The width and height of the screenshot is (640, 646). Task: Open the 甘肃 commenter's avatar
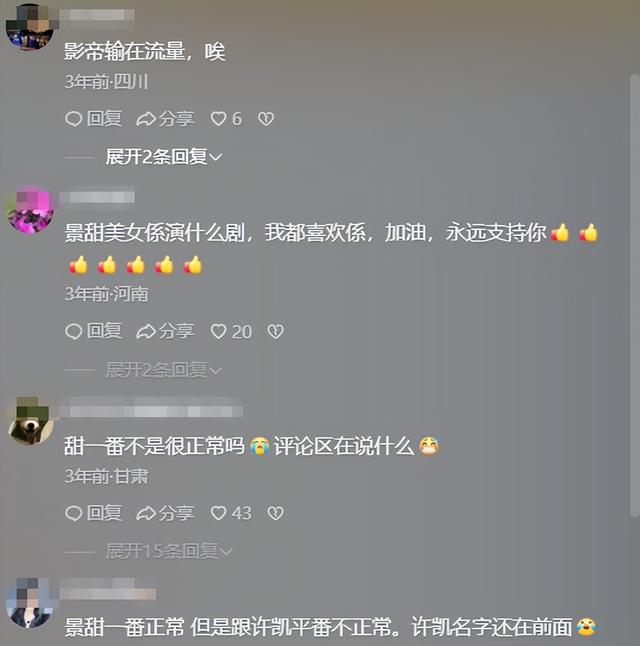[30, 422]
